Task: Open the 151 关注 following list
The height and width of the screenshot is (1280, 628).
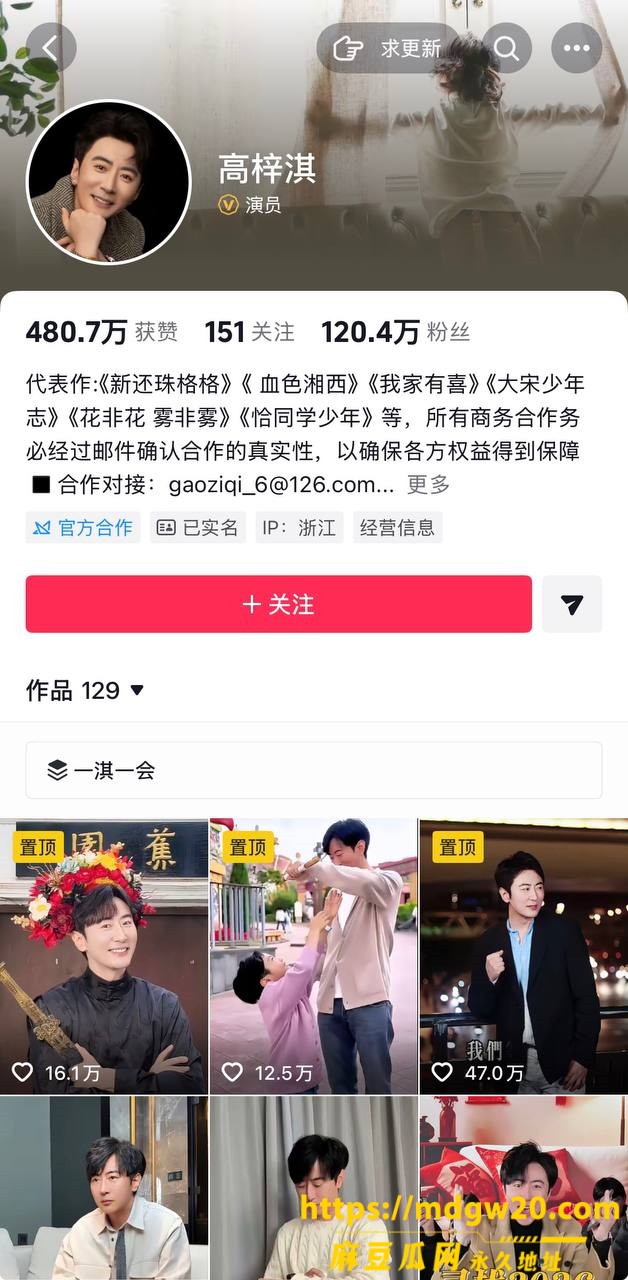Action: tap(249, 332)
